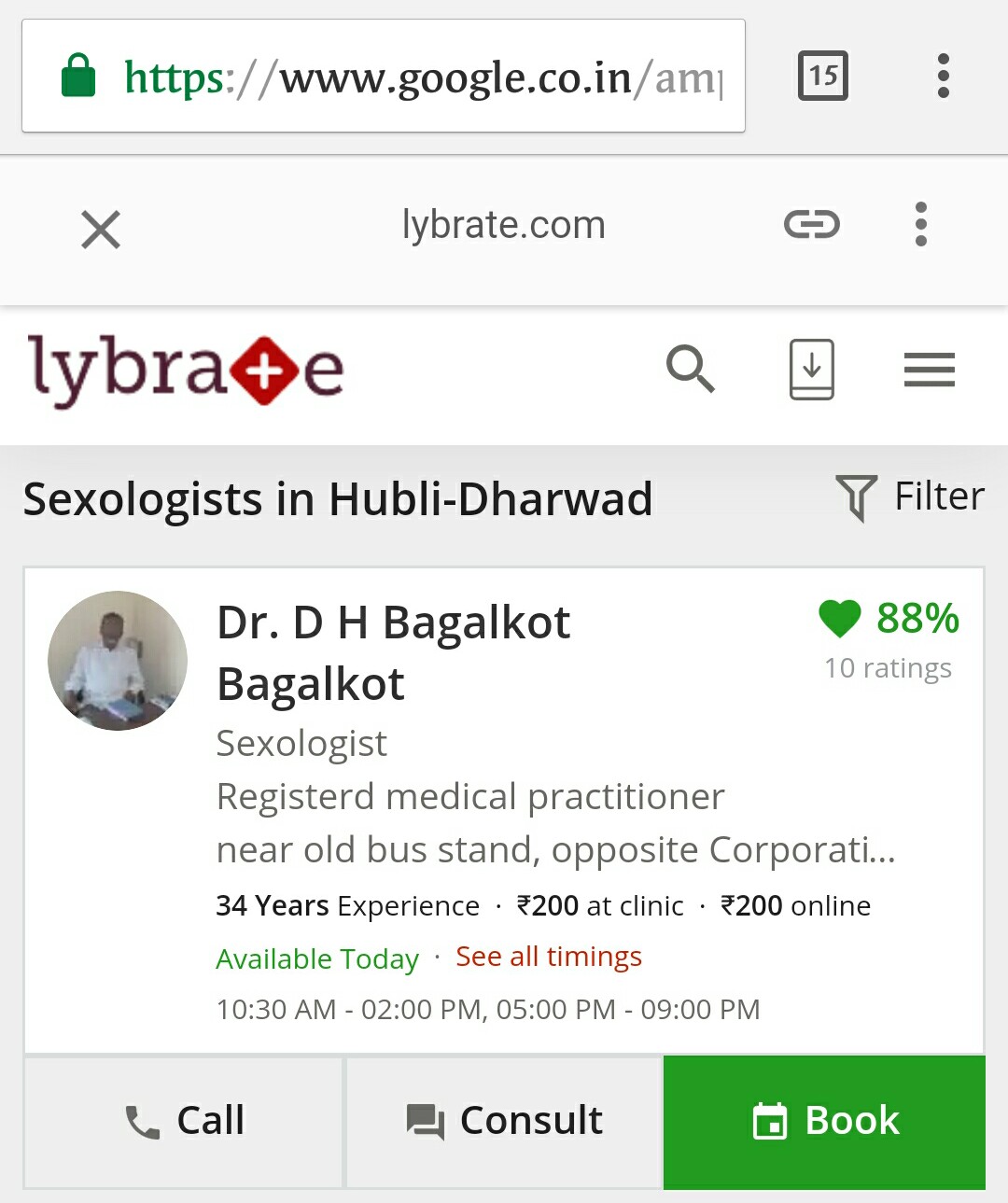Call Dr. D H Bagalkot
This screenshot has height=1203, width=1008.
(x=184, y=1121)
